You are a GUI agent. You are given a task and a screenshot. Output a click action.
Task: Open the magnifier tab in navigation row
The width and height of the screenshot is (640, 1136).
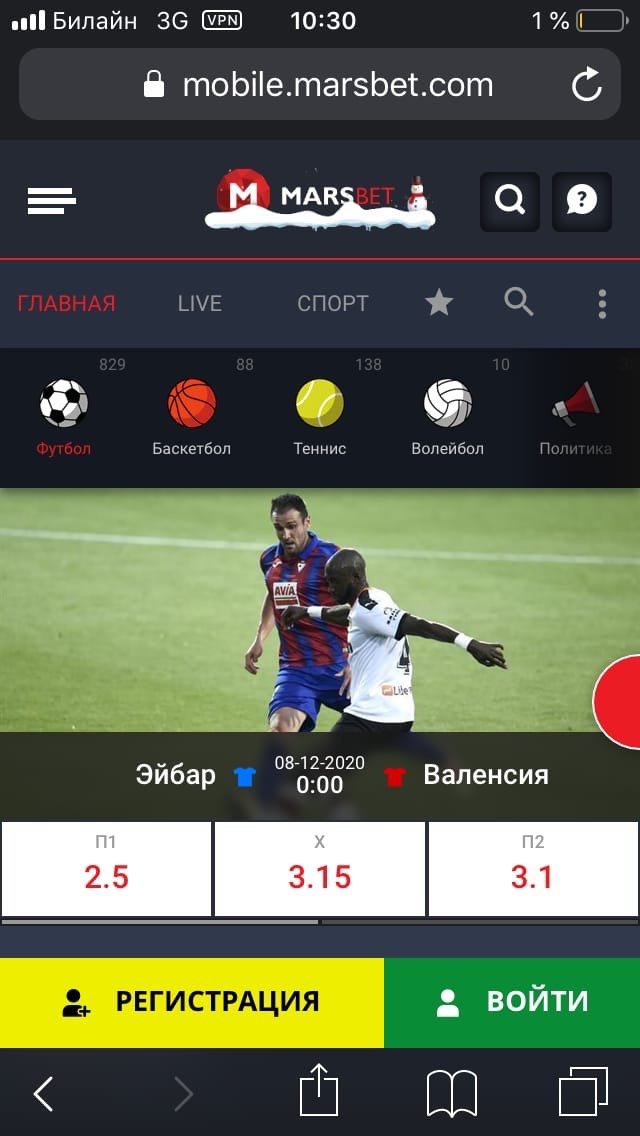tap(518, 302)
